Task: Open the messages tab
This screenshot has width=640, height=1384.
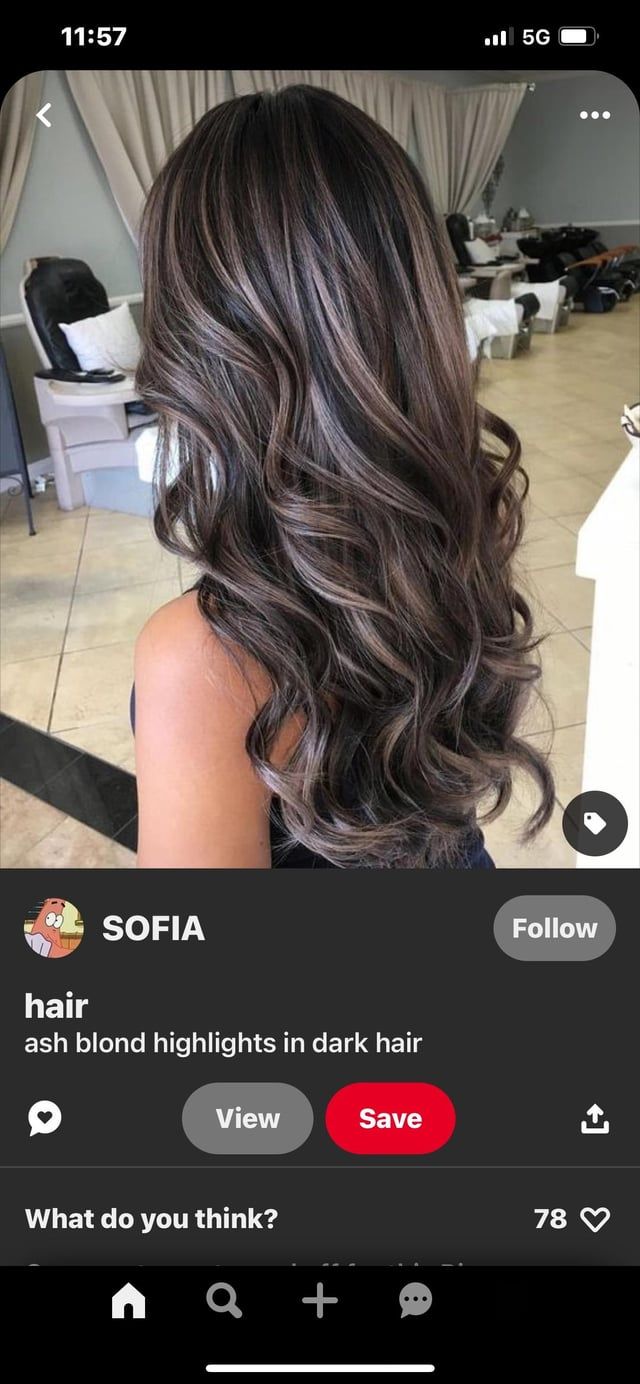Action: click(x=415, y=1300)
